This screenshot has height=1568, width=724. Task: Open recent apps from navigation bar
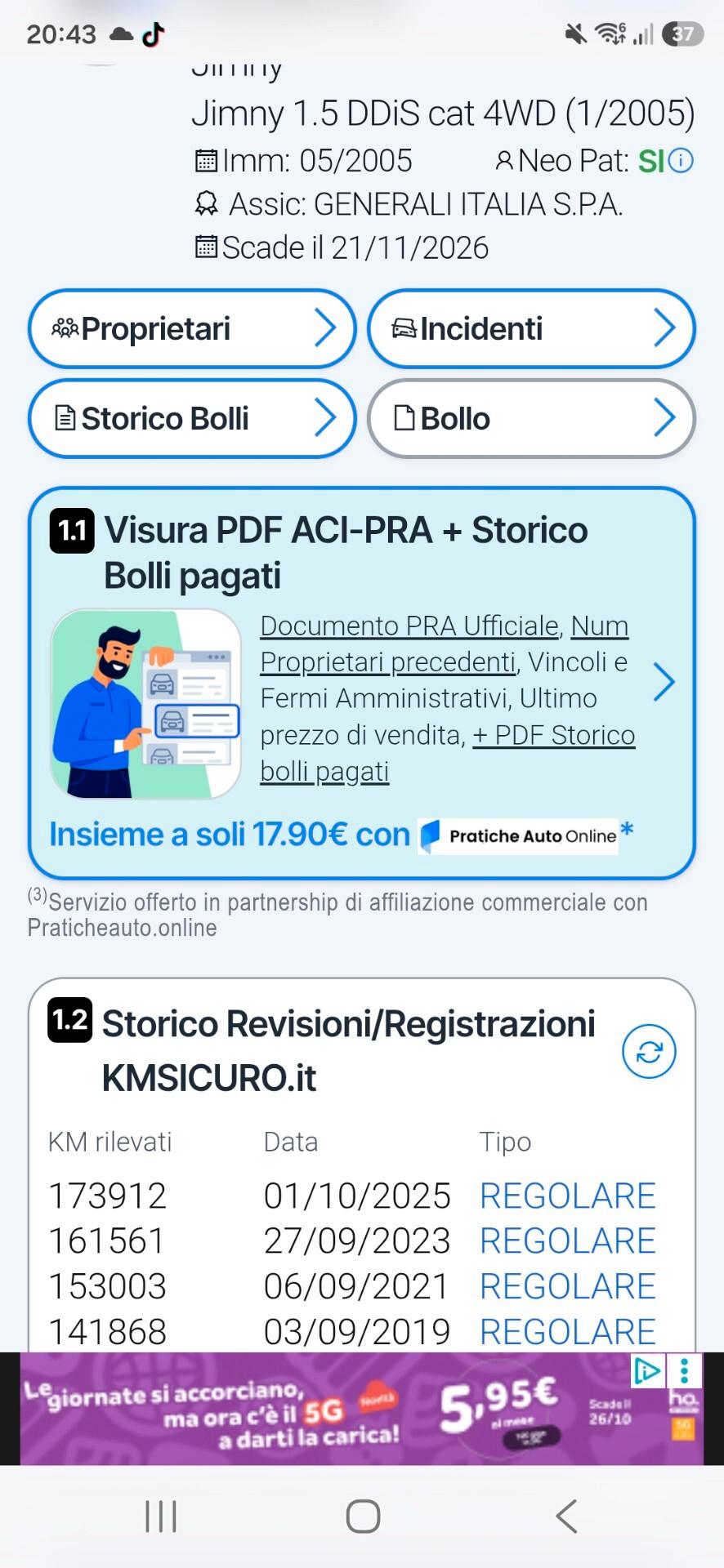tap(161, 1517)
